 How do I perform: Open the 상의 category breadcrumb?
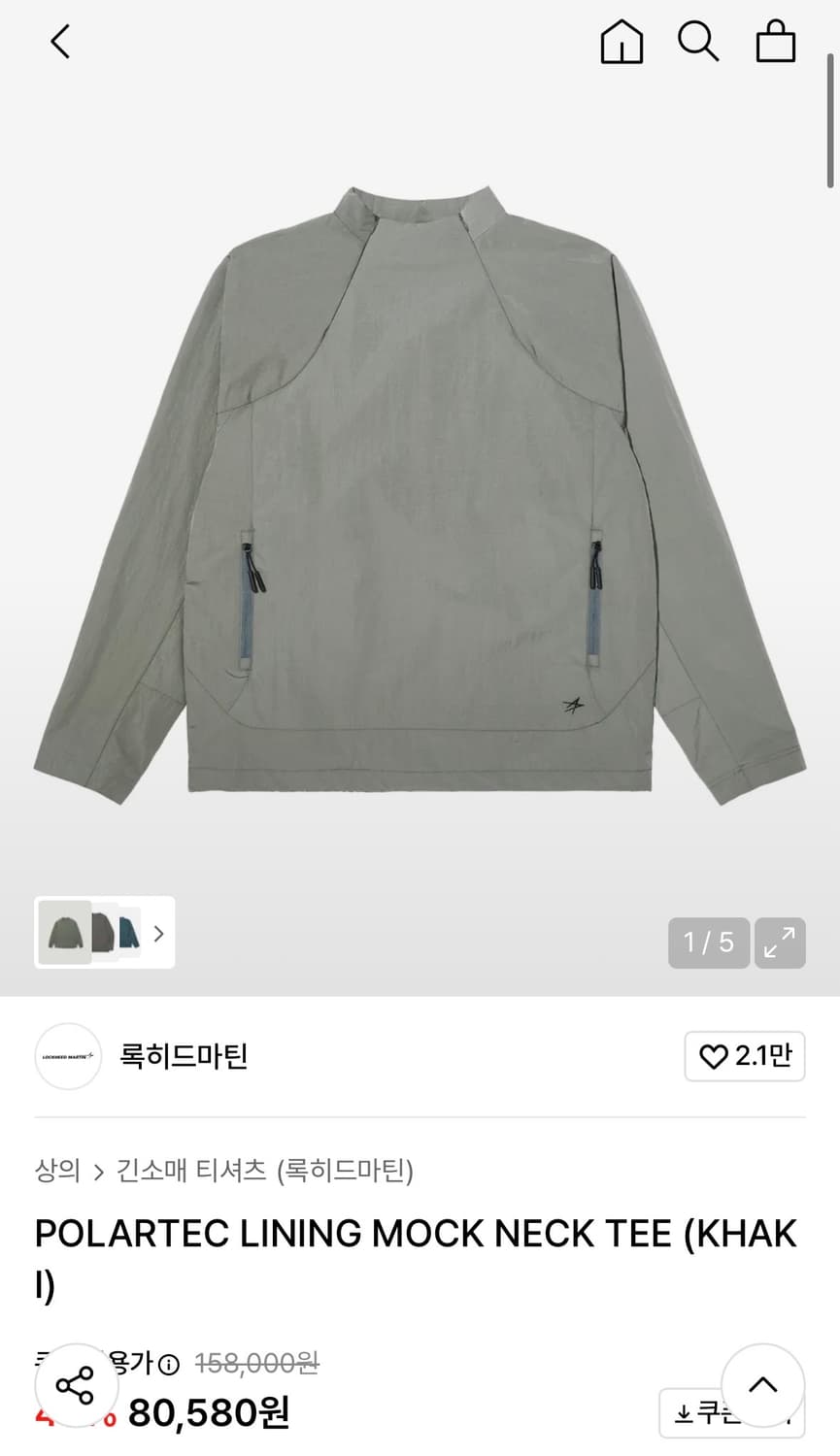(55, 1172)
